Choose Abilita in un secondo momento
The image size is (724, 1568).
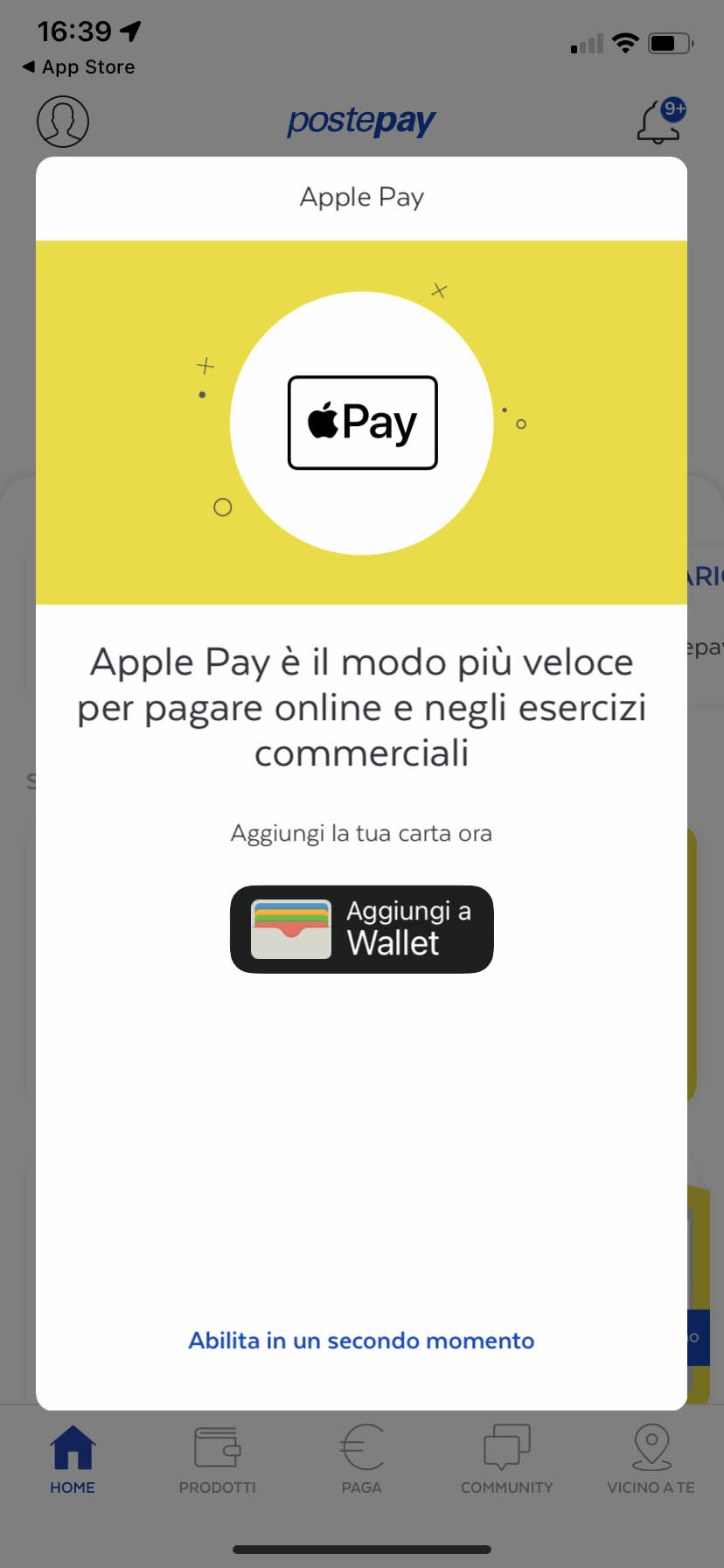coord(361,1340)
